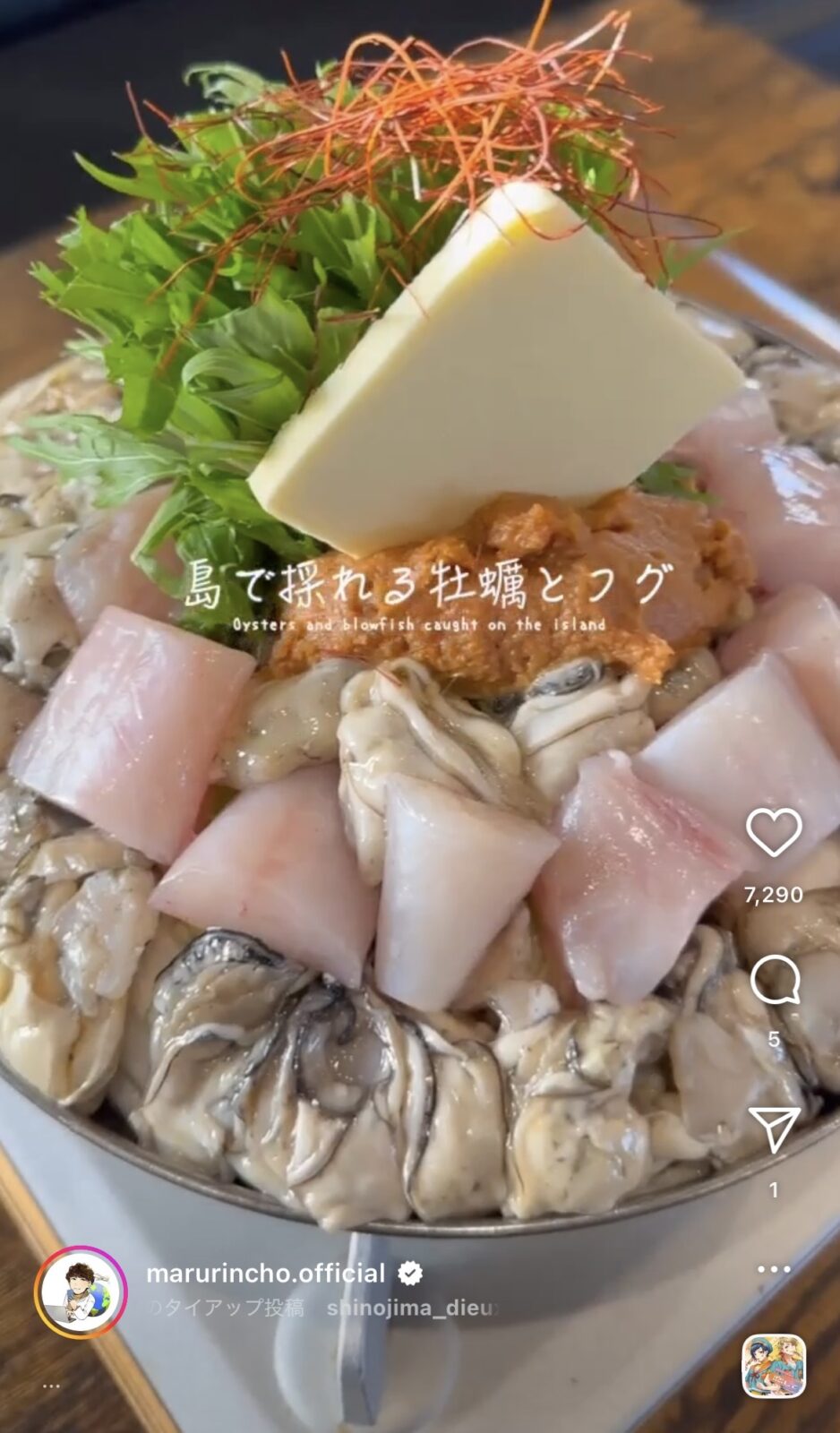Open the comments on this reel

click(774, 980)
